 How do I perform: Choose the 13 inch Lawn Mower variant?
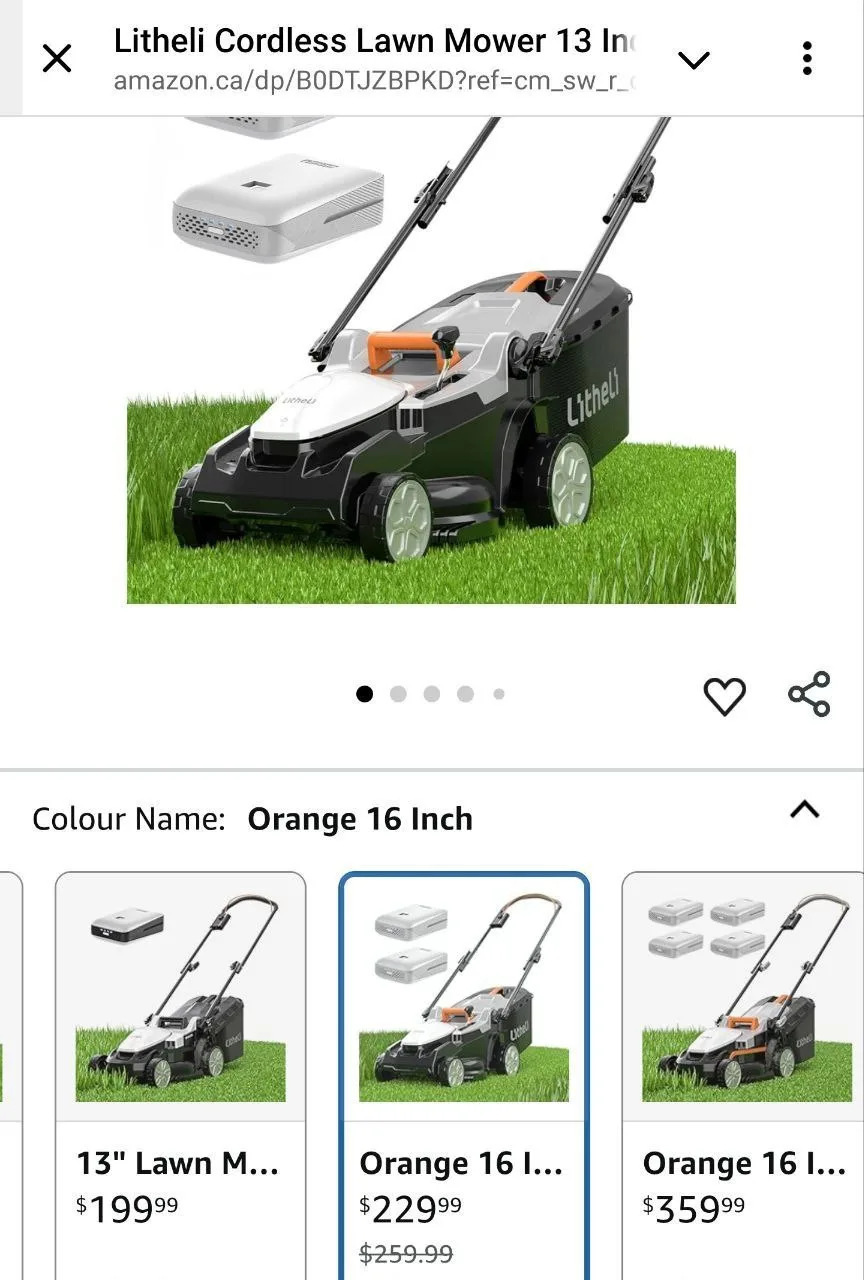[x=181, y=1070]
